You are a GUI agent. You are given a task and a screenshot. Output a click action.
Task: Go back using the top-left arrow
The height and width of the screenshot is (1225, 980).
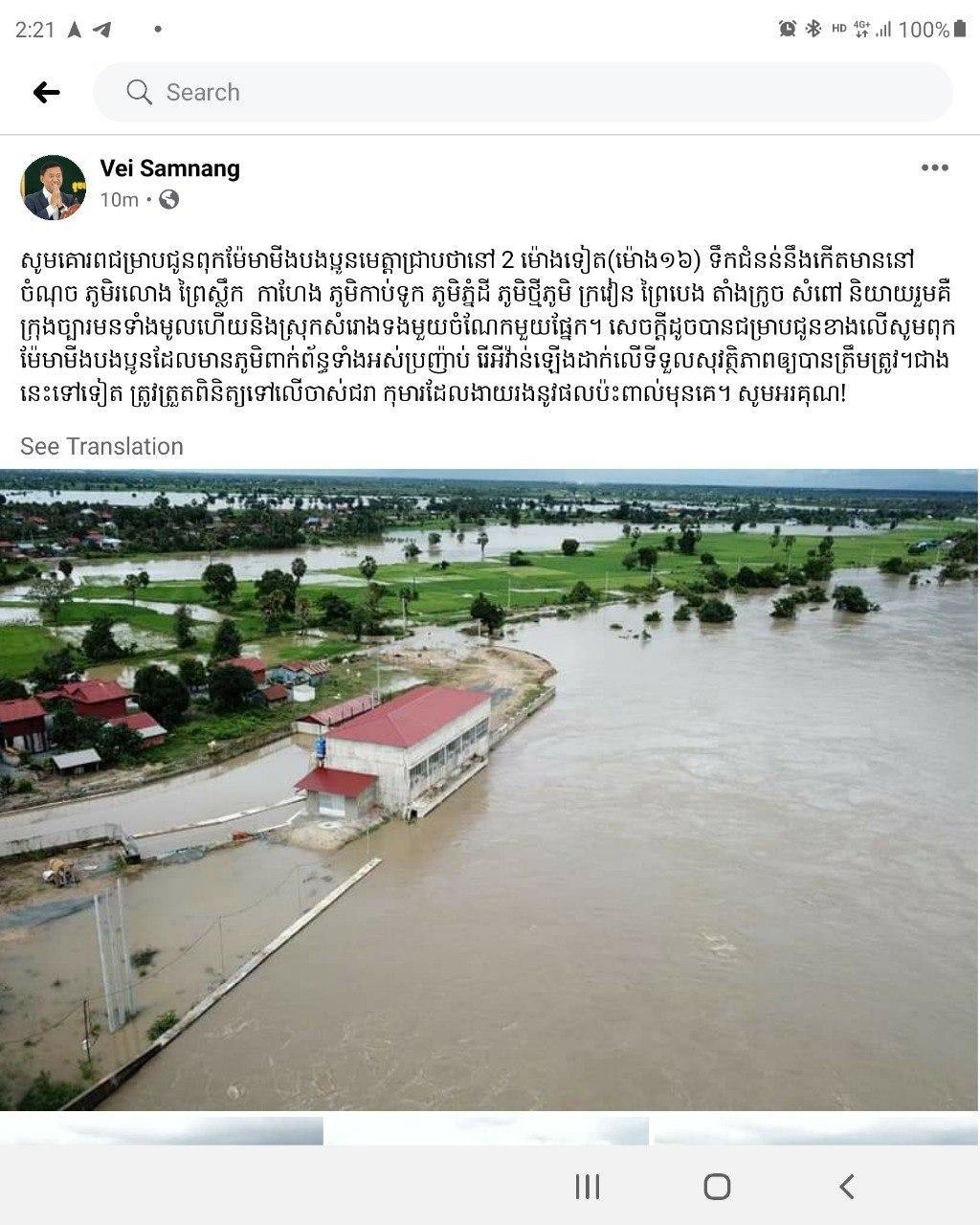coord(46,92)
